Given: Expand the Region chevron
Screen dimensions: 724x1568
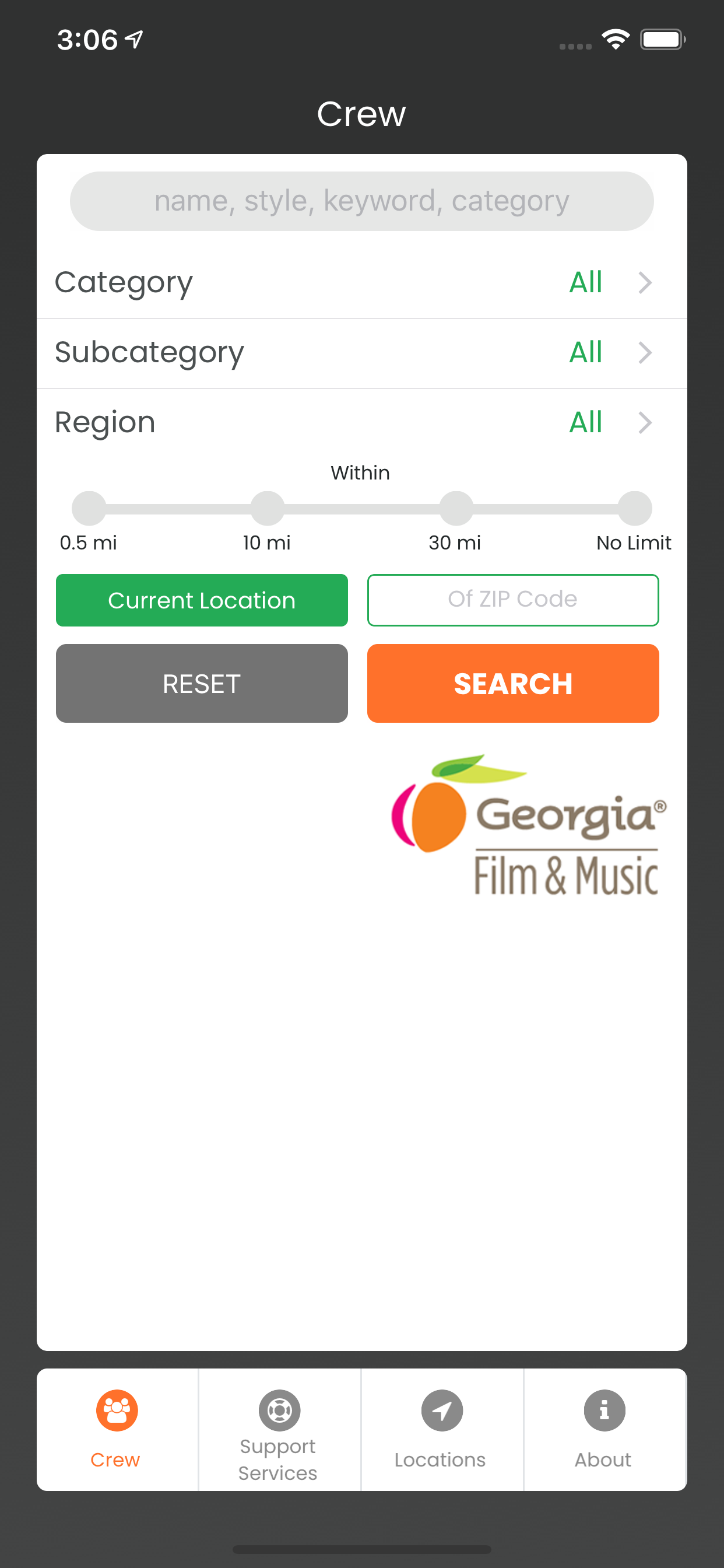Looking at the screenshot, I should coord(644,422).
